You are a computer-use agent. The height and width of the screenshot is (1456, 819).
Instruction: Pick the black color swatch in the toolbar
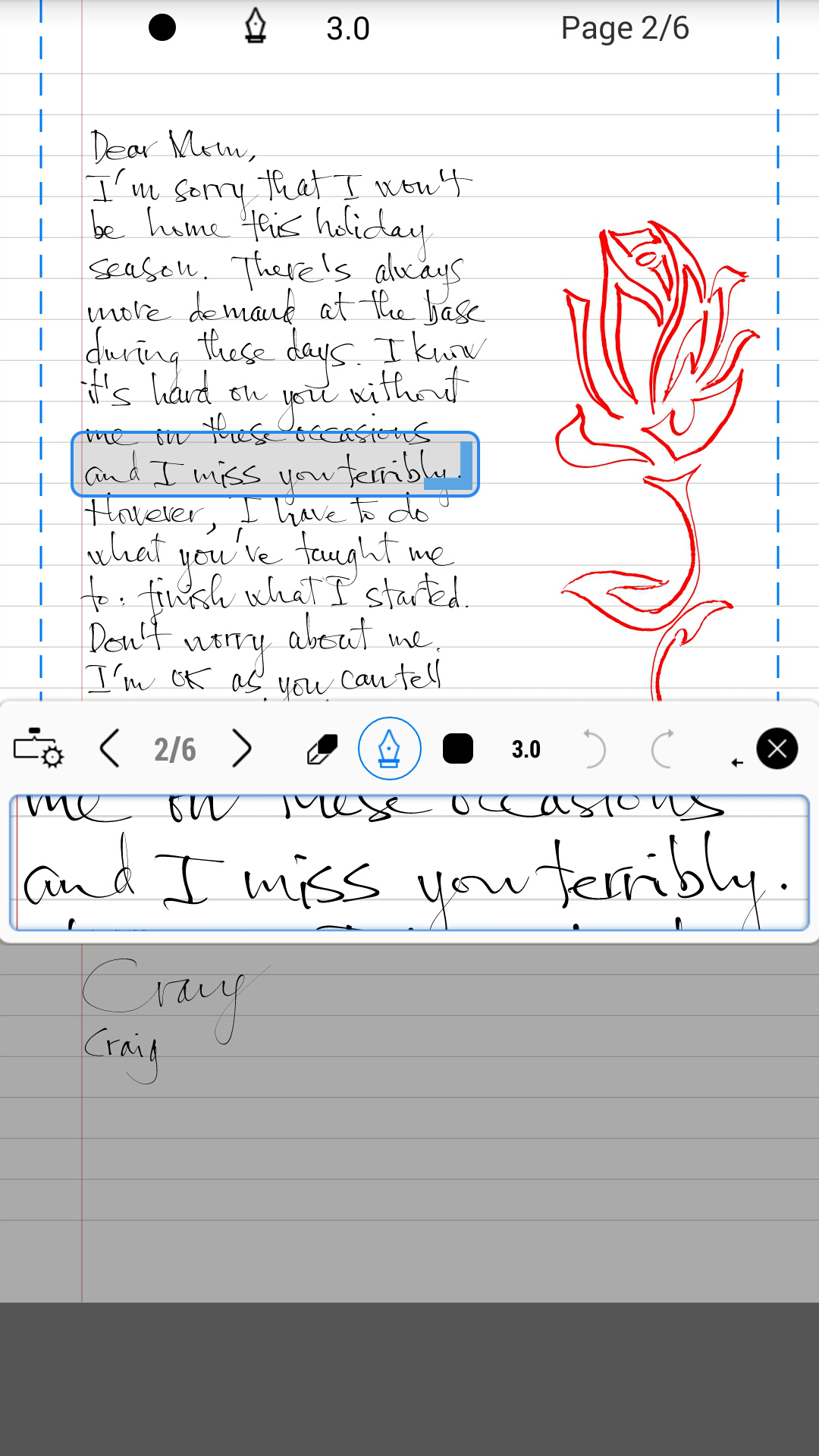click(458, 748)
